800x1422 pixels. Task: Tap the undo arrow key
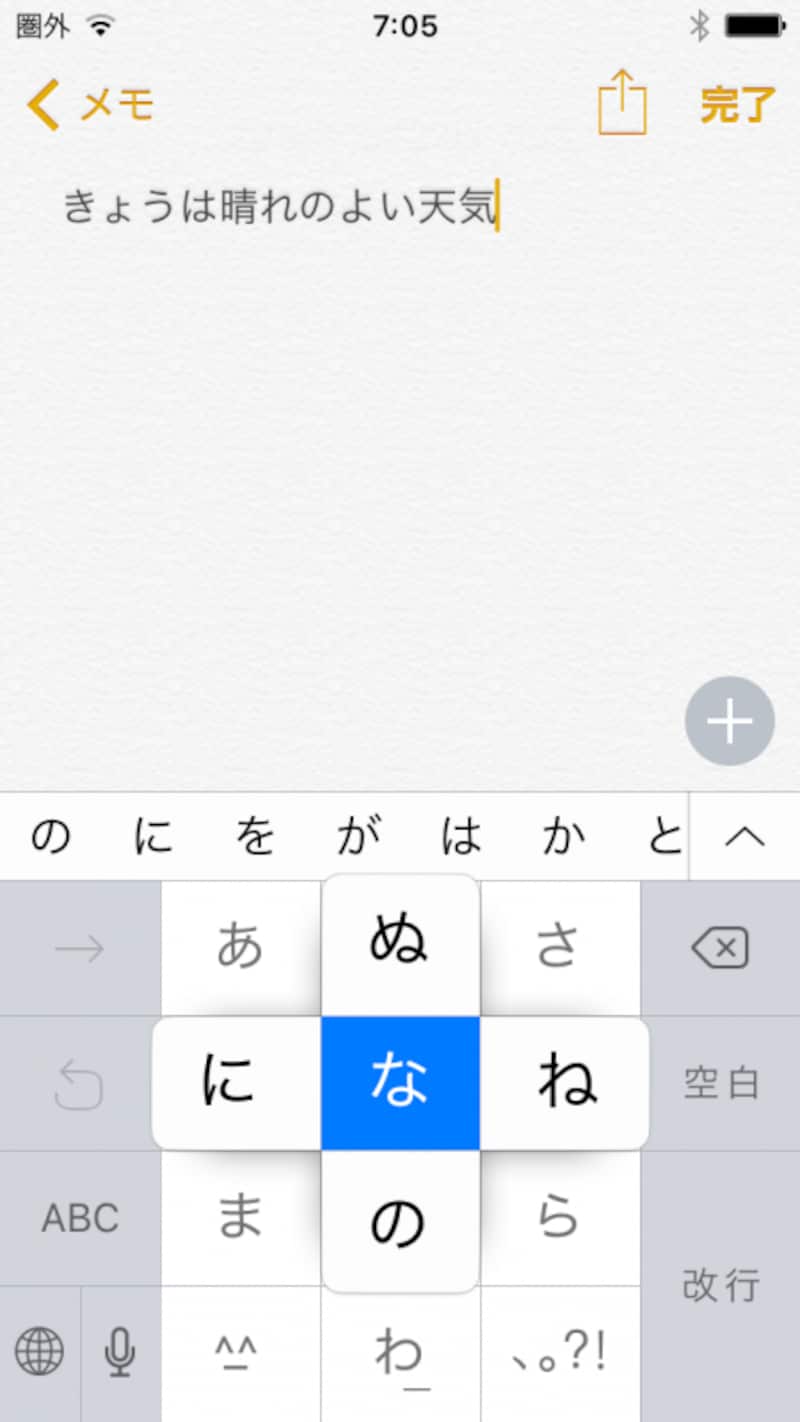point(78,1084)
